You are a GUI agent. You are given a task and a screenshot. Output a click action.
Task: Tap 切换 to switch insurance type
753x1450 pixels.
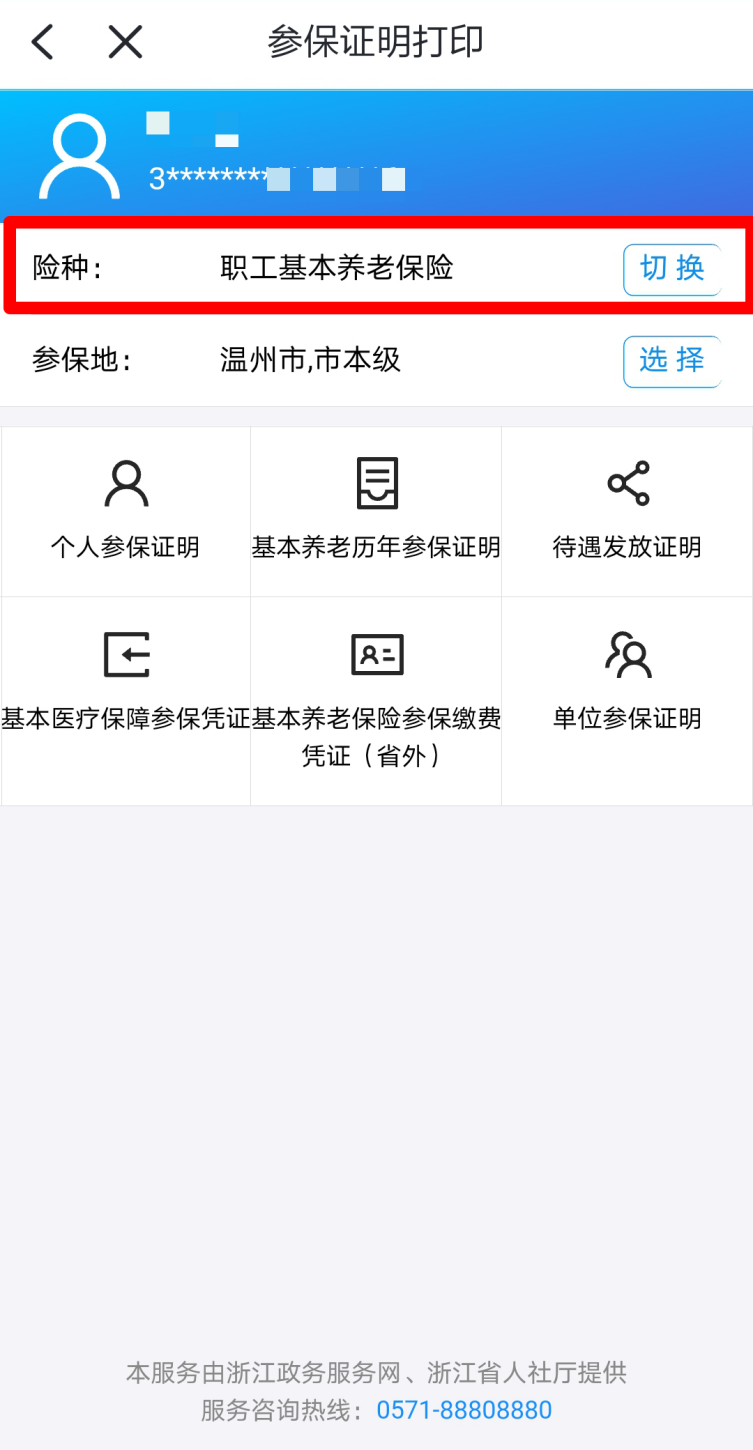[x=672, y=268]
